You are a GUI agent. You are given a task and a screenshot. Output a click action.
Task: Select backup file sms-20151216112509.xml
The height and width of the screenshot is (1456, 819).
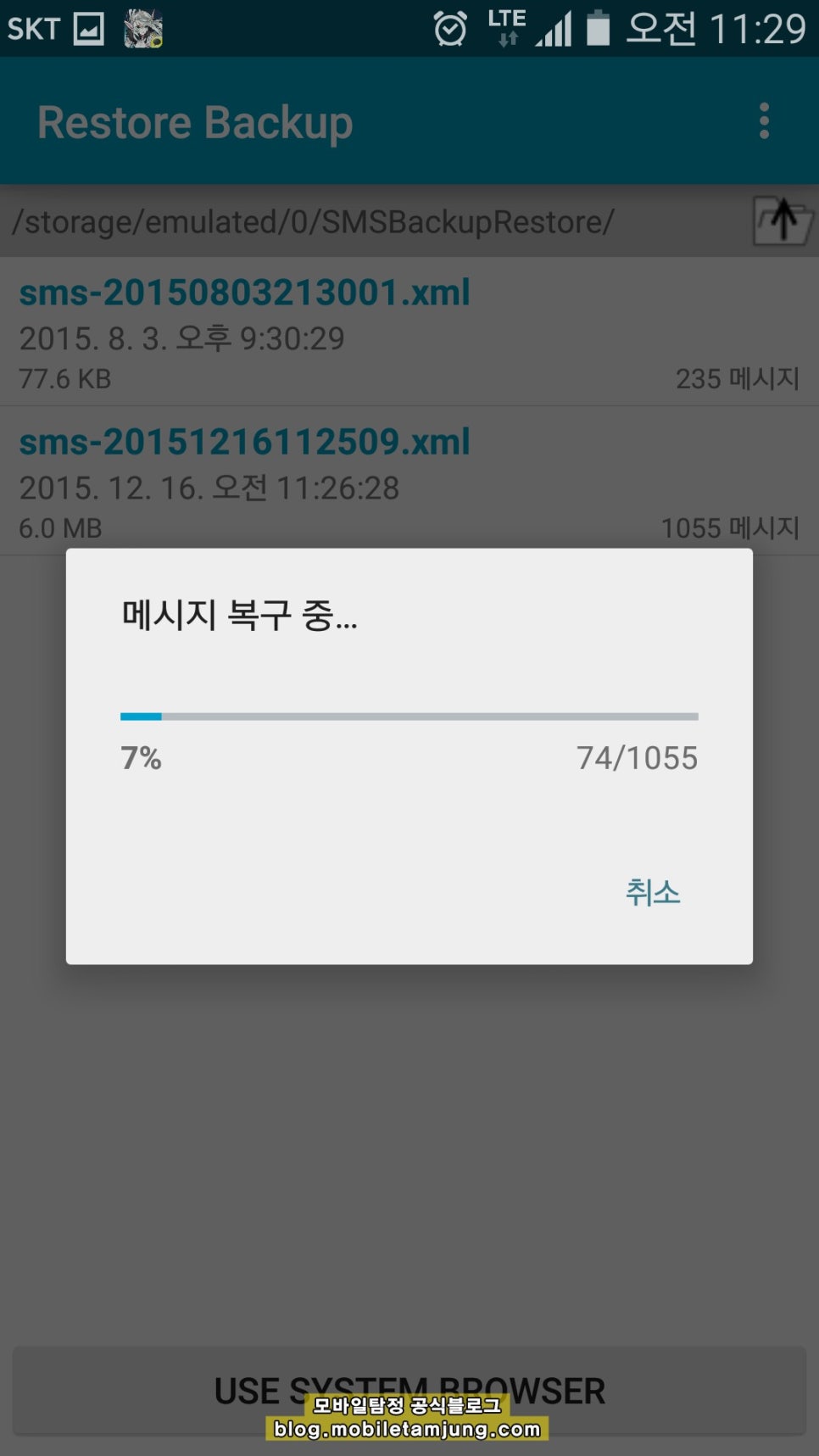409,481
